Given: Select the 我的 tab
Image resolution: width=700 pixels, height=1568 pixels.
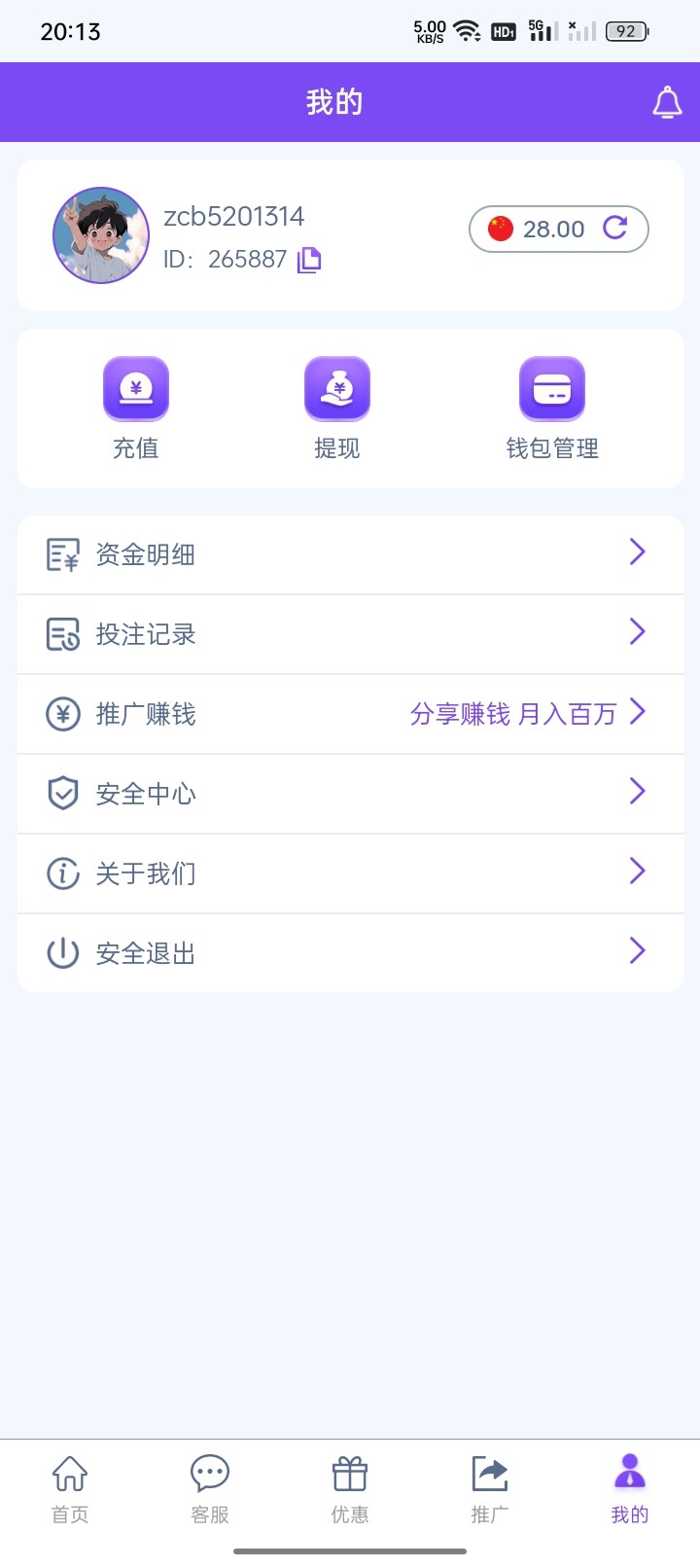Looking at the screenshot, I should click(630, 1489).
